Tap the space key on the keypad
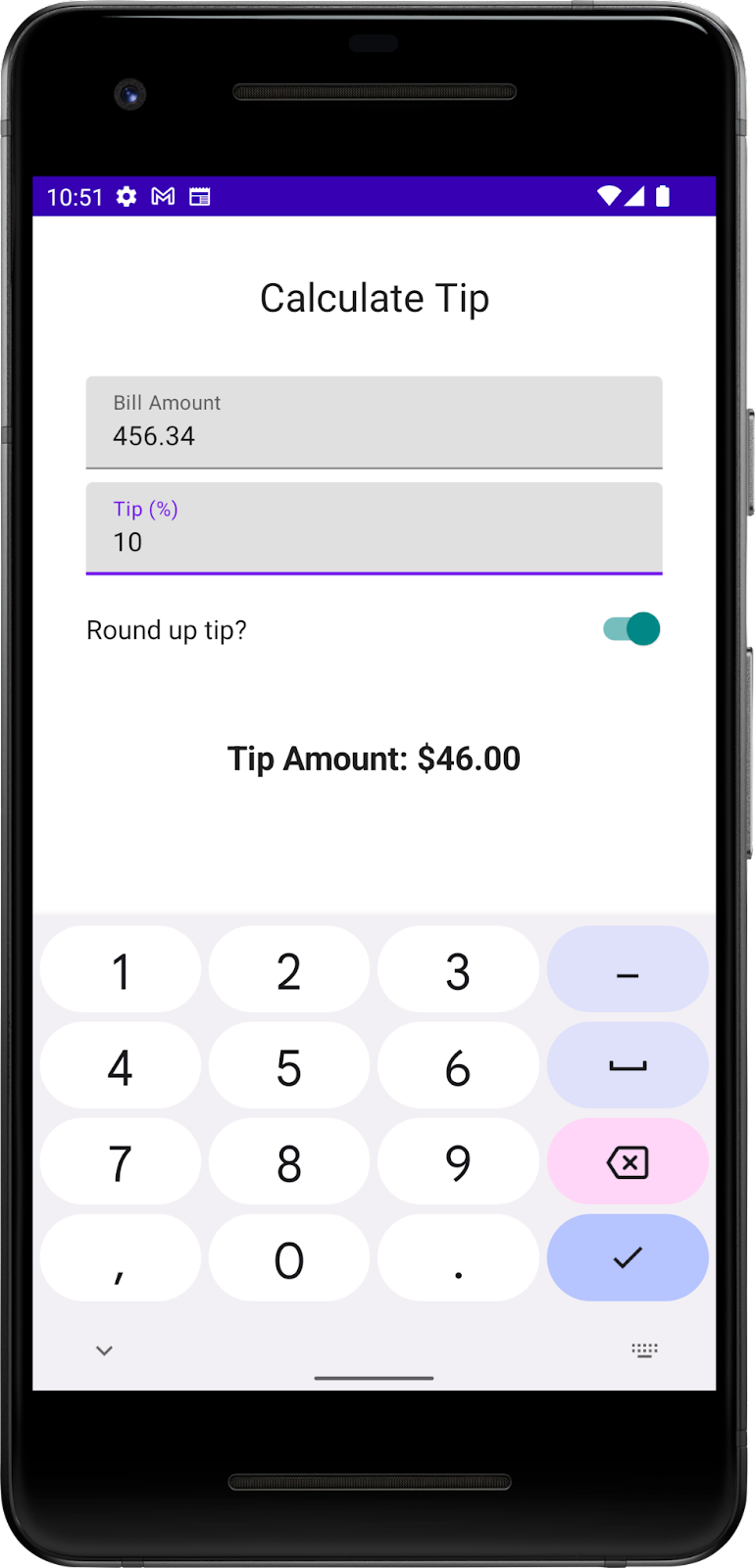Viewport: 755px width, 1568px height. coord(628,1066)
